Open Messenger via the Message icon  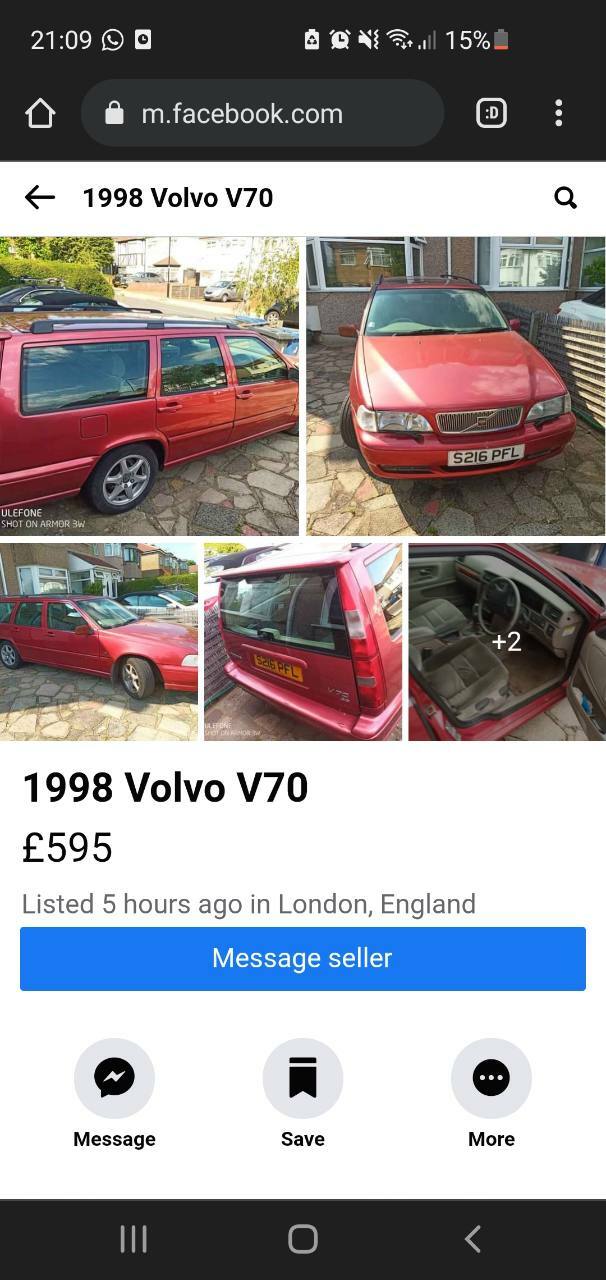114,1078
